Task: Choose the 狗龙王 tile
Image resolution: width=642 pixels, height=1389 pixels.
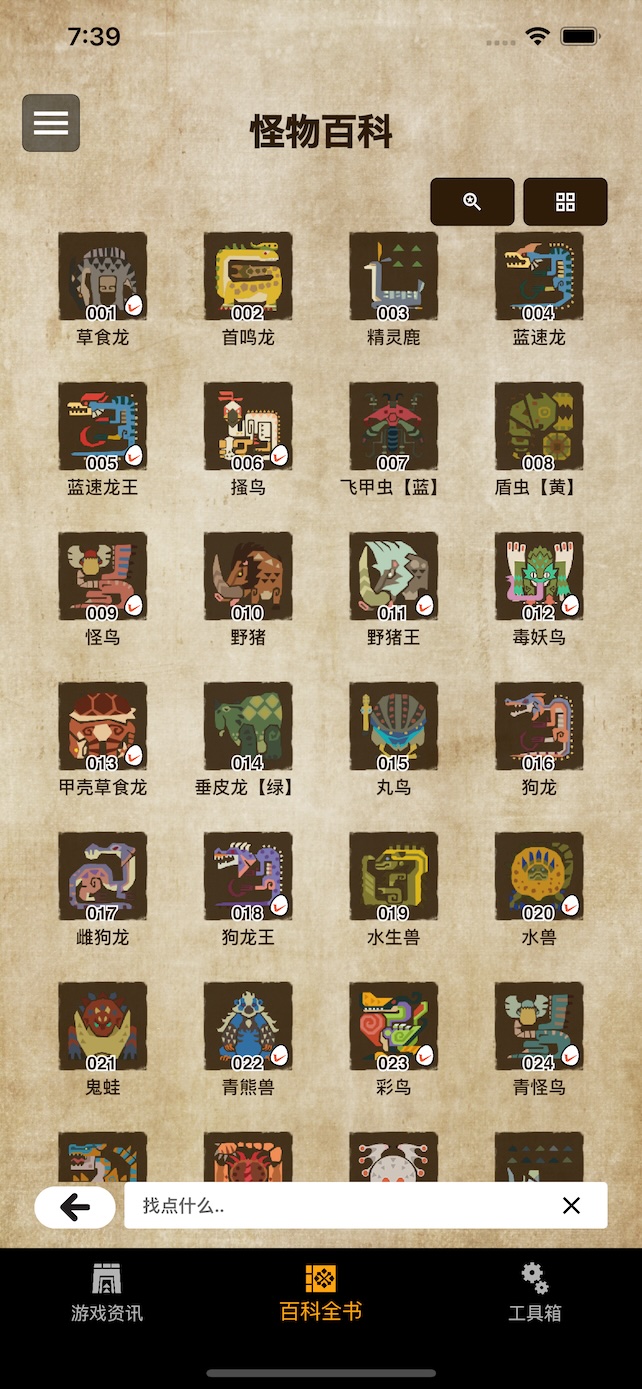Action: [x=248, y=877]
